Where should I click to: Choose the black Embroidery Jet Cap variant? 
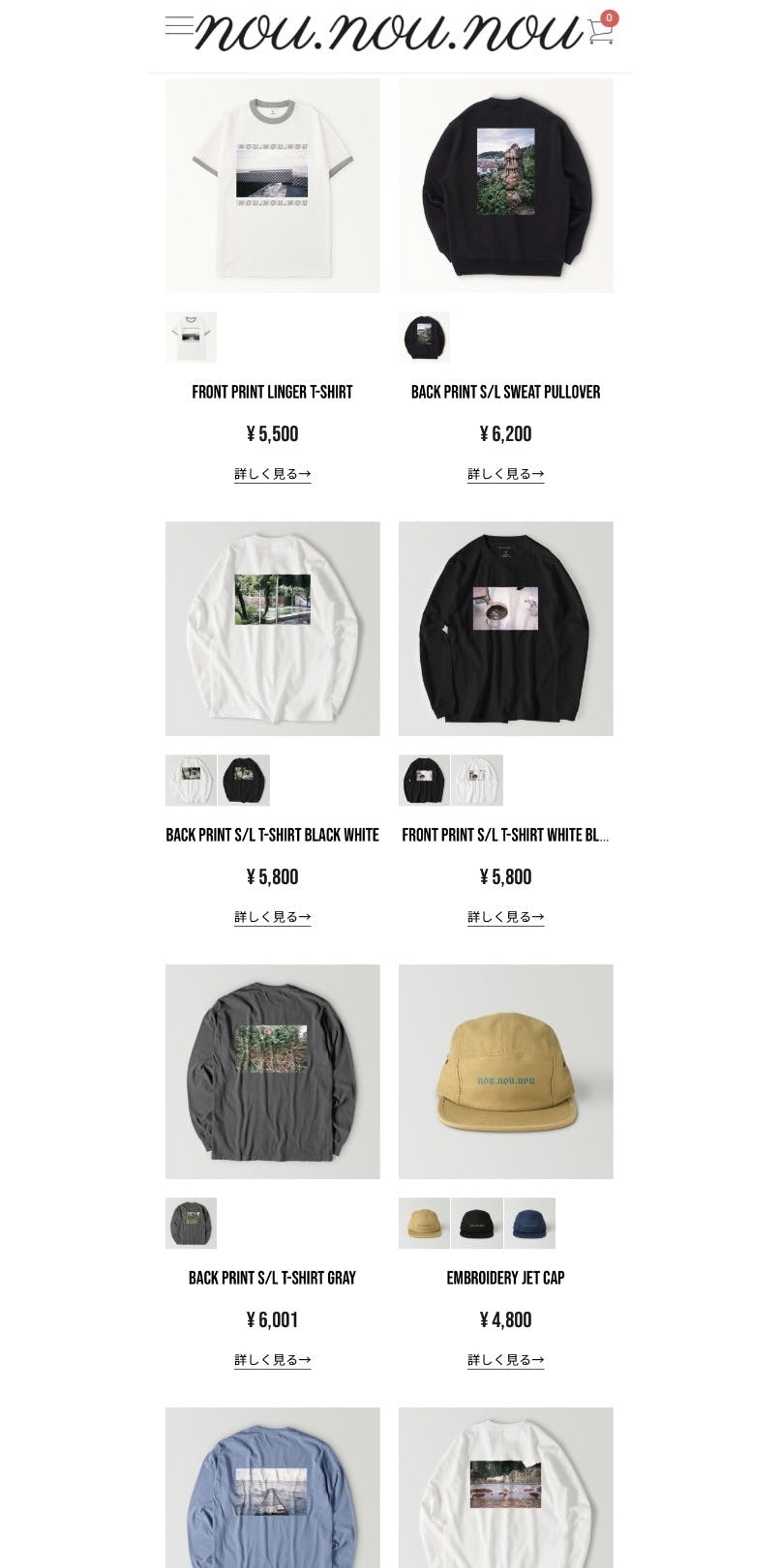[x=477, y=1224]
